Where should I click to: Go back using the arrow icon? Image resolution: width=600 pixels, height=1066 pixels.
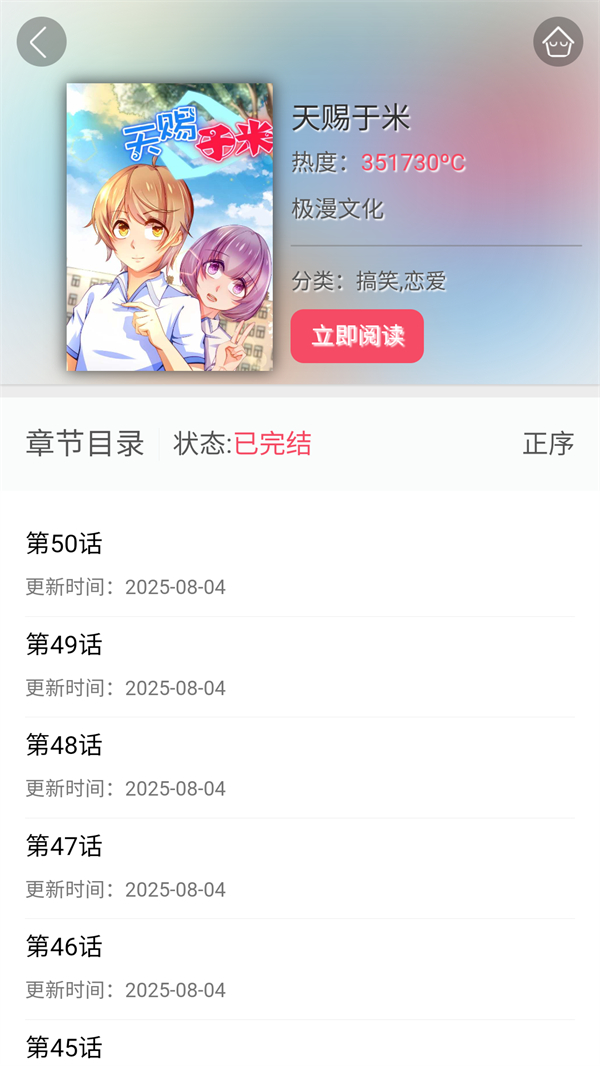41,42
